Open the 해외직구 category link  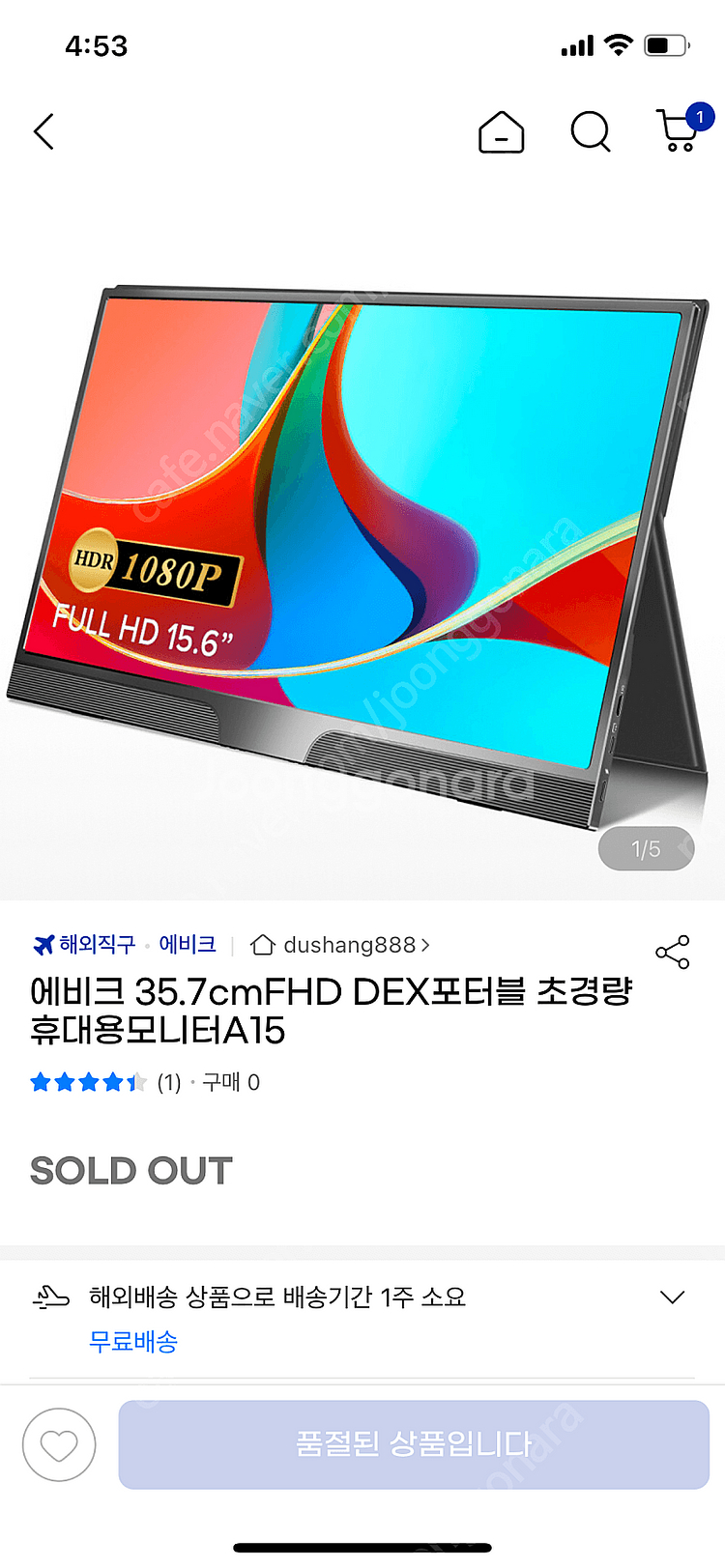pos(85,945)
